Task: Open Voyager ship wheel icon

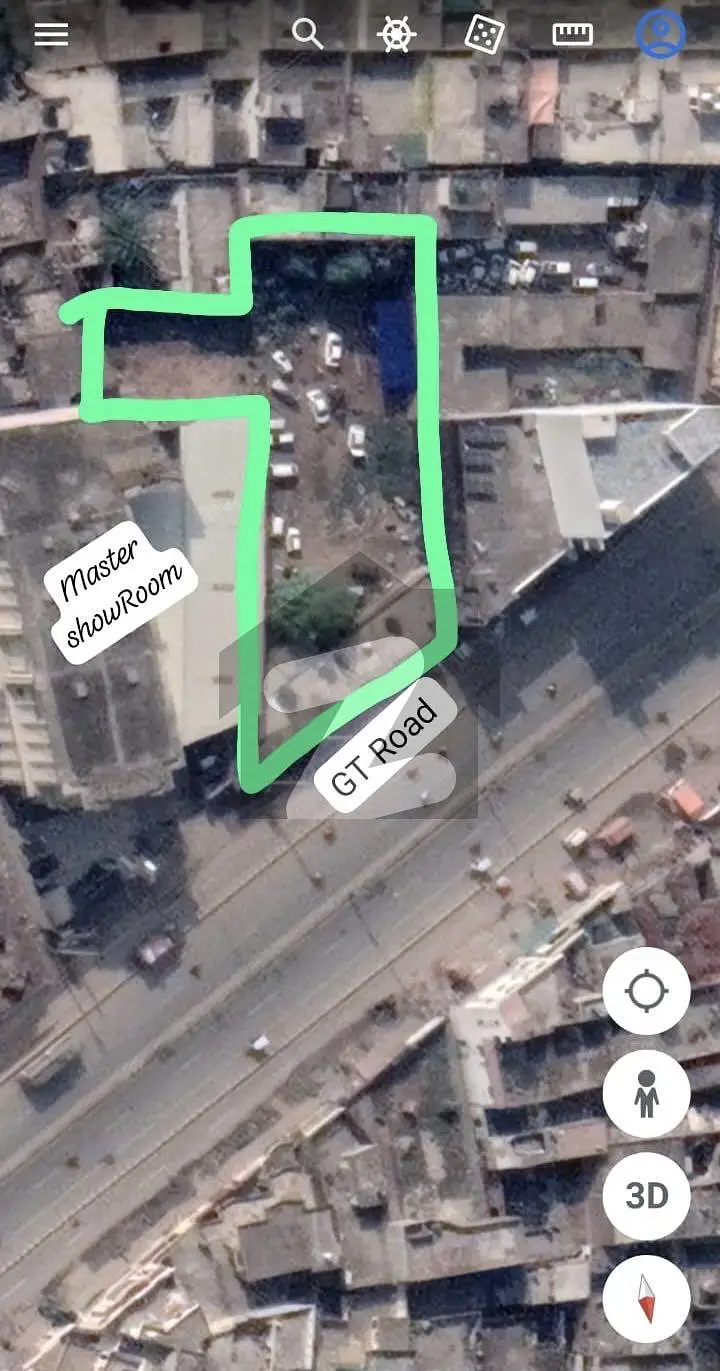Action: point(396,35)
